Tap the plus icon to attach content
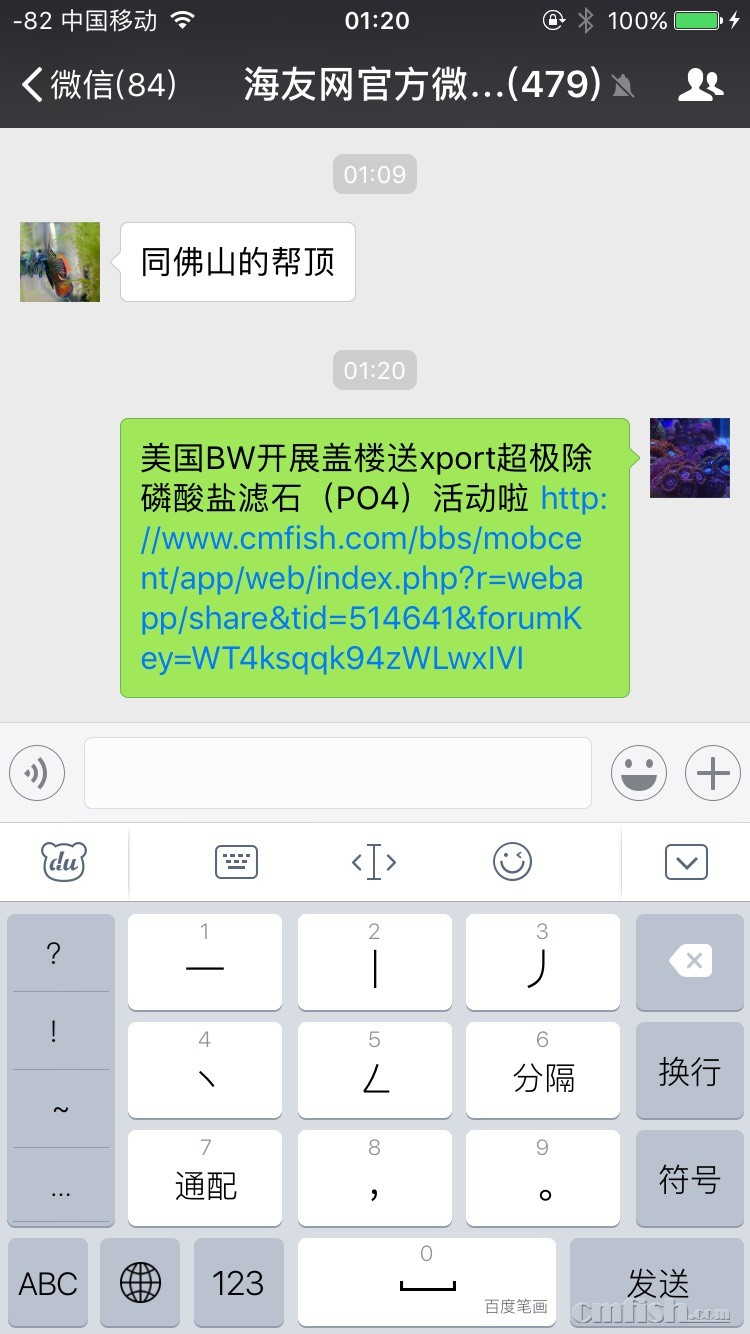This screenshot has height=1334, width=750. [x=712, y=772]
